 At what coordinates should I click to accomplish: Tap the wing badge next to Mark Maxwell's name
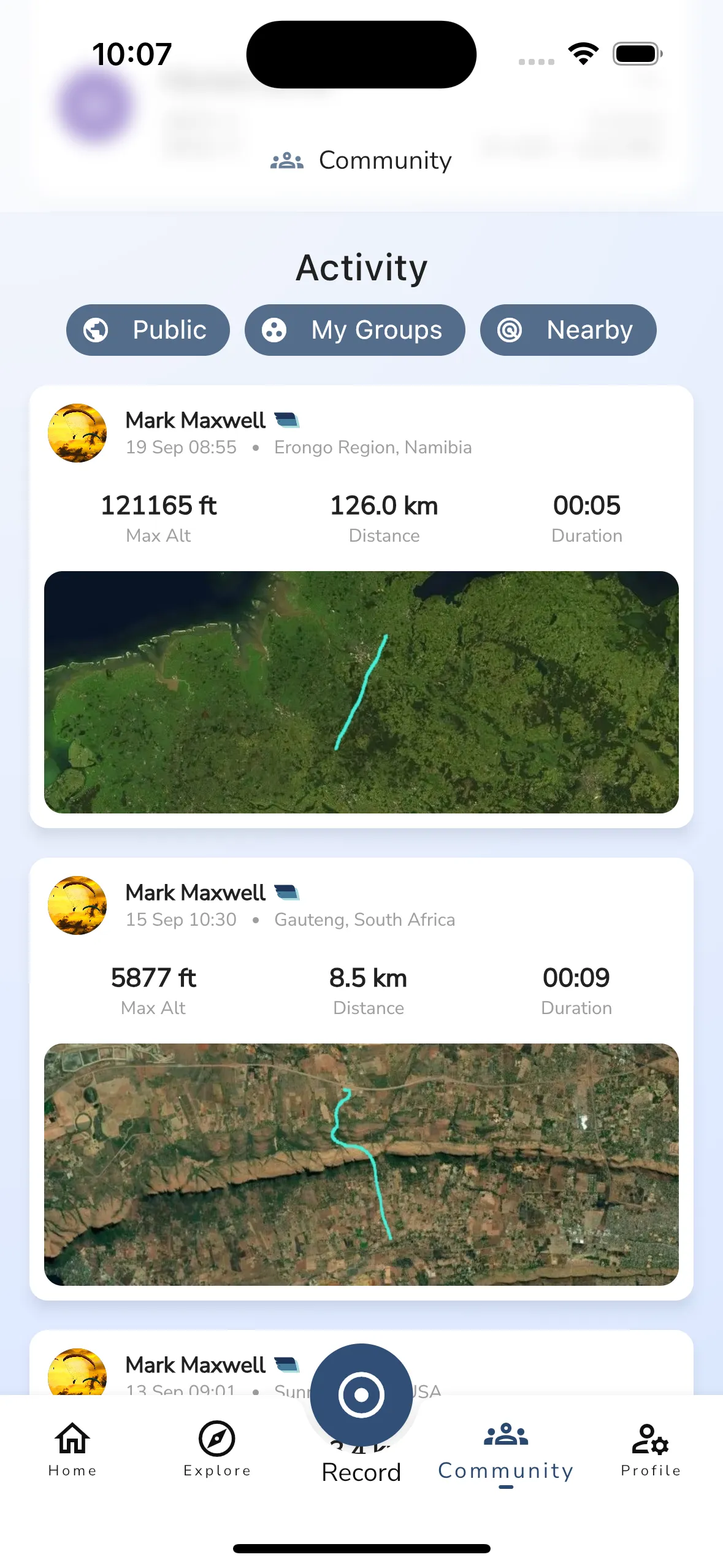tap(287, 420)
